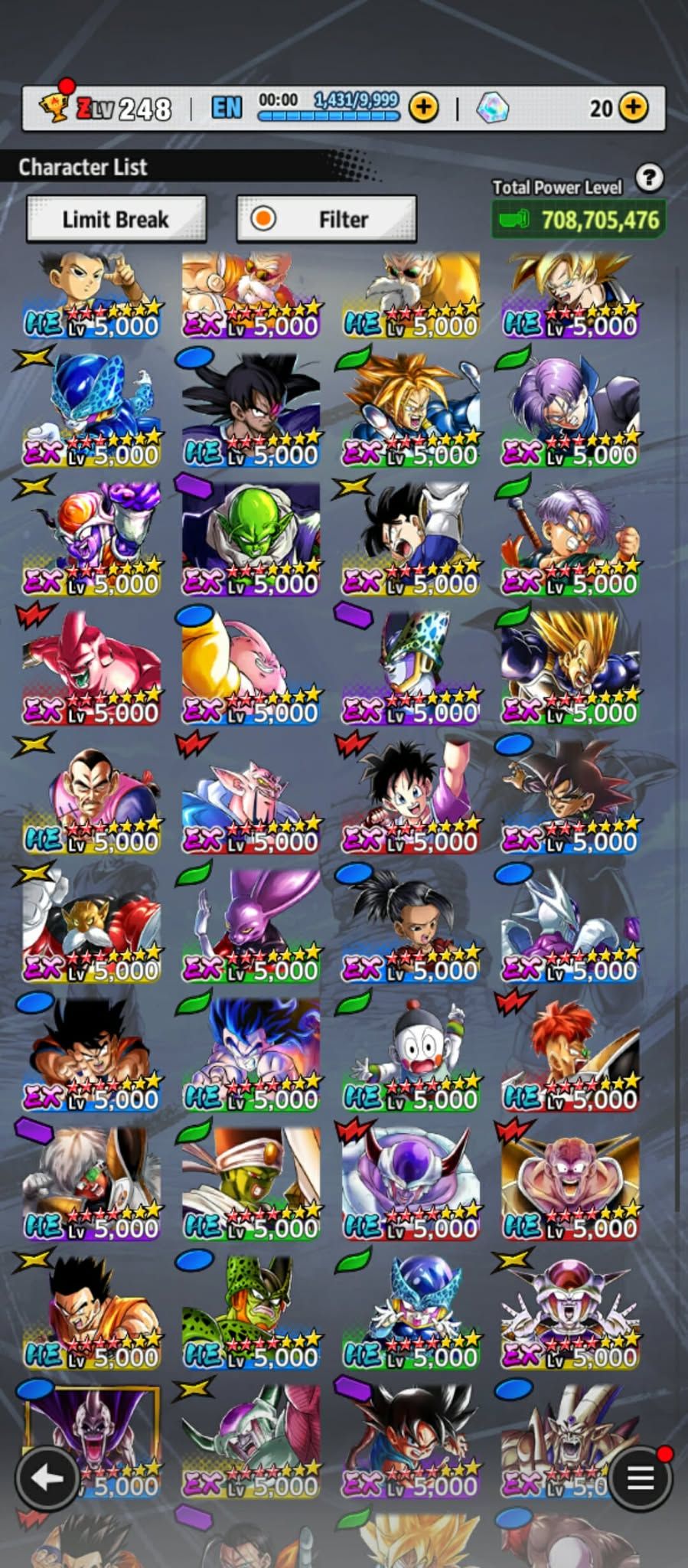Select the Dabura character card

tap(251, 798)
